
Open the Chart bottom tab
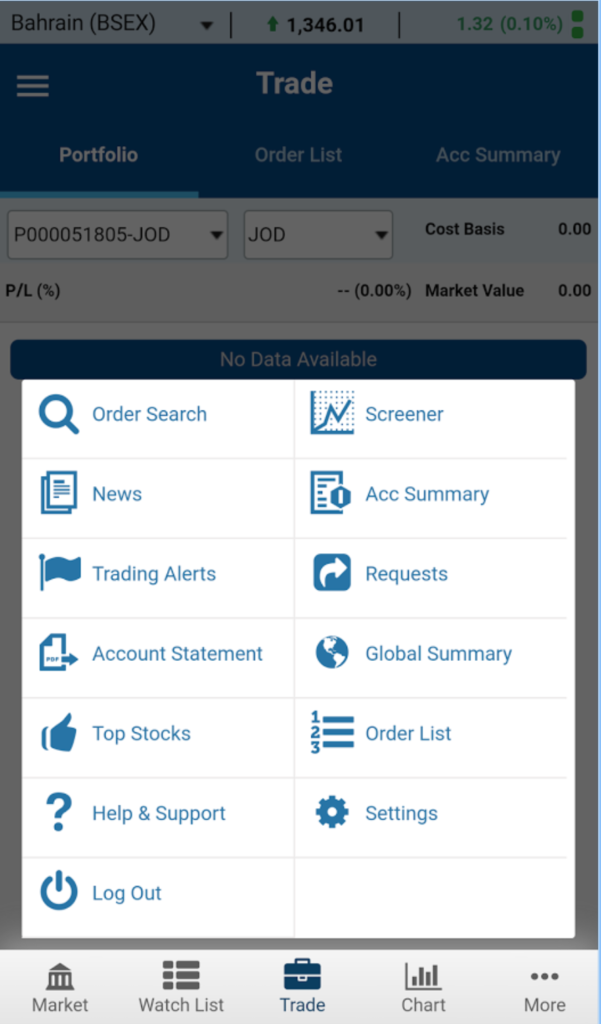(x=423, y=988)
